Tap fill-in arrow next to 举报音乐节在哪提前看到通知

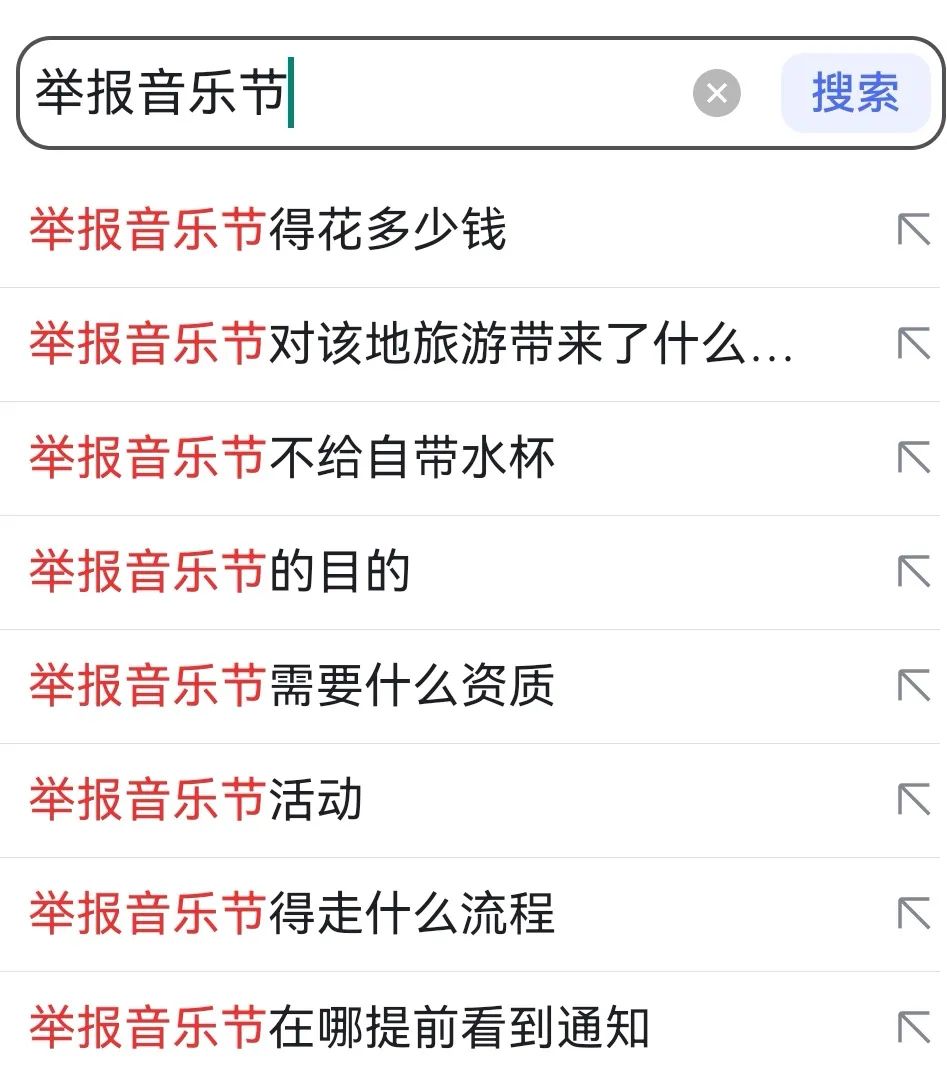(911, 1024)
